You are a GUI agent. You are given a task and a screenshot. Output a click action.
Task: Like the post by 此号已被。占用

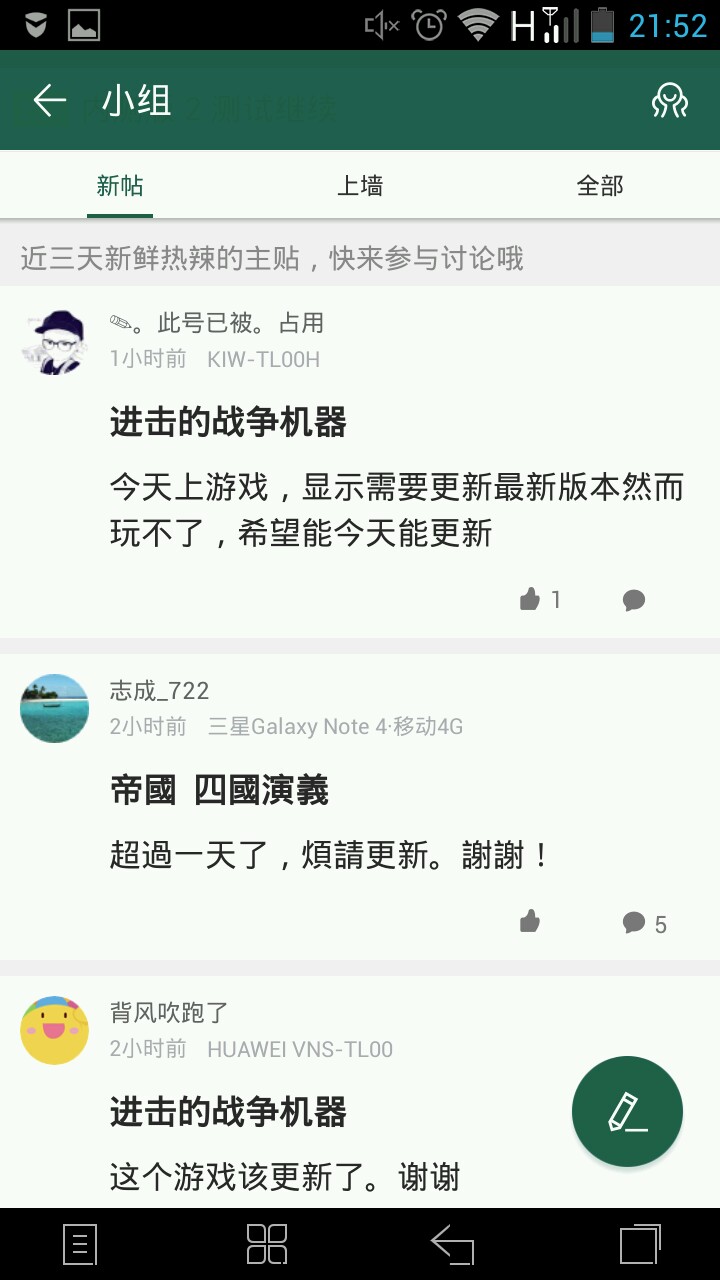540,599
